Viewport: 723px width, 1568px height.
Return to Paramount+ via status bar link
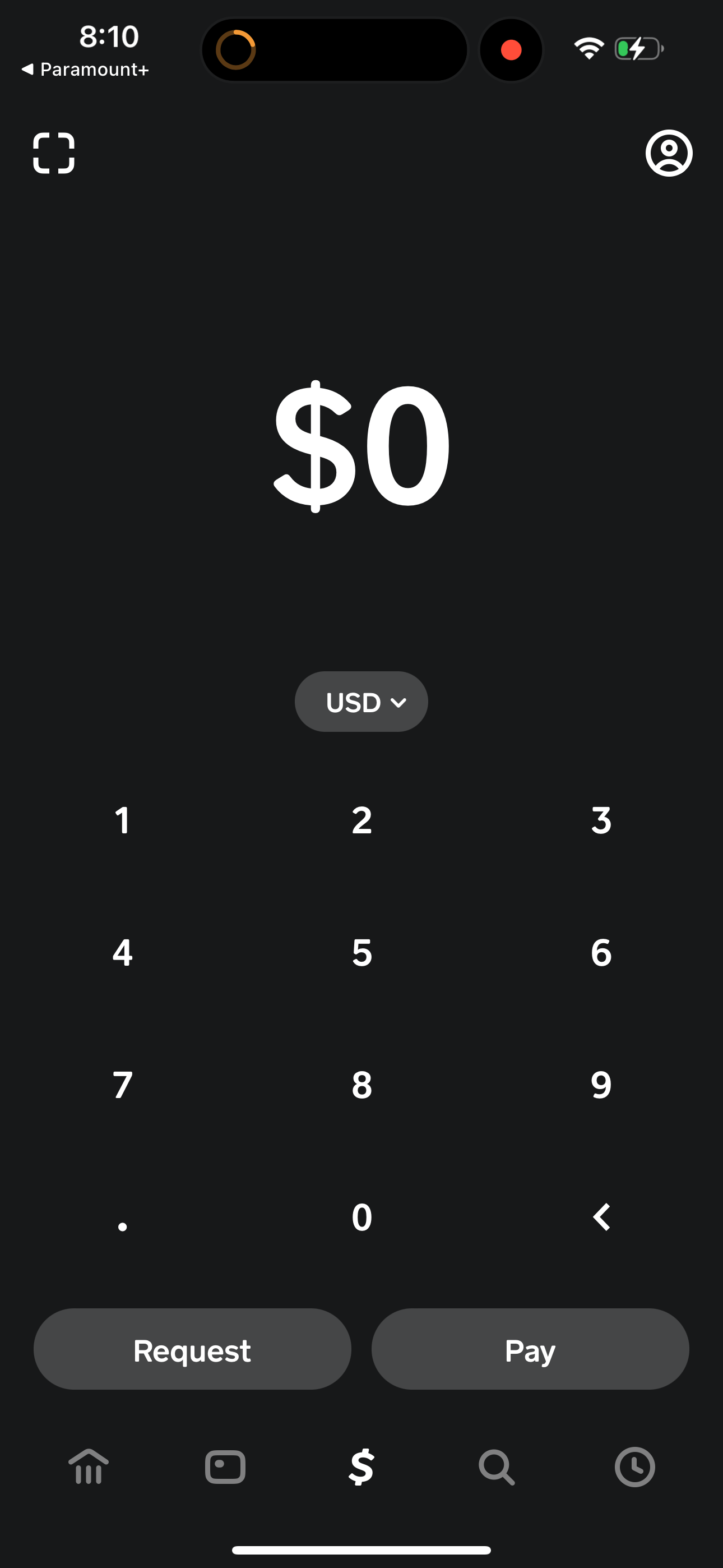(x=85, y=70)
